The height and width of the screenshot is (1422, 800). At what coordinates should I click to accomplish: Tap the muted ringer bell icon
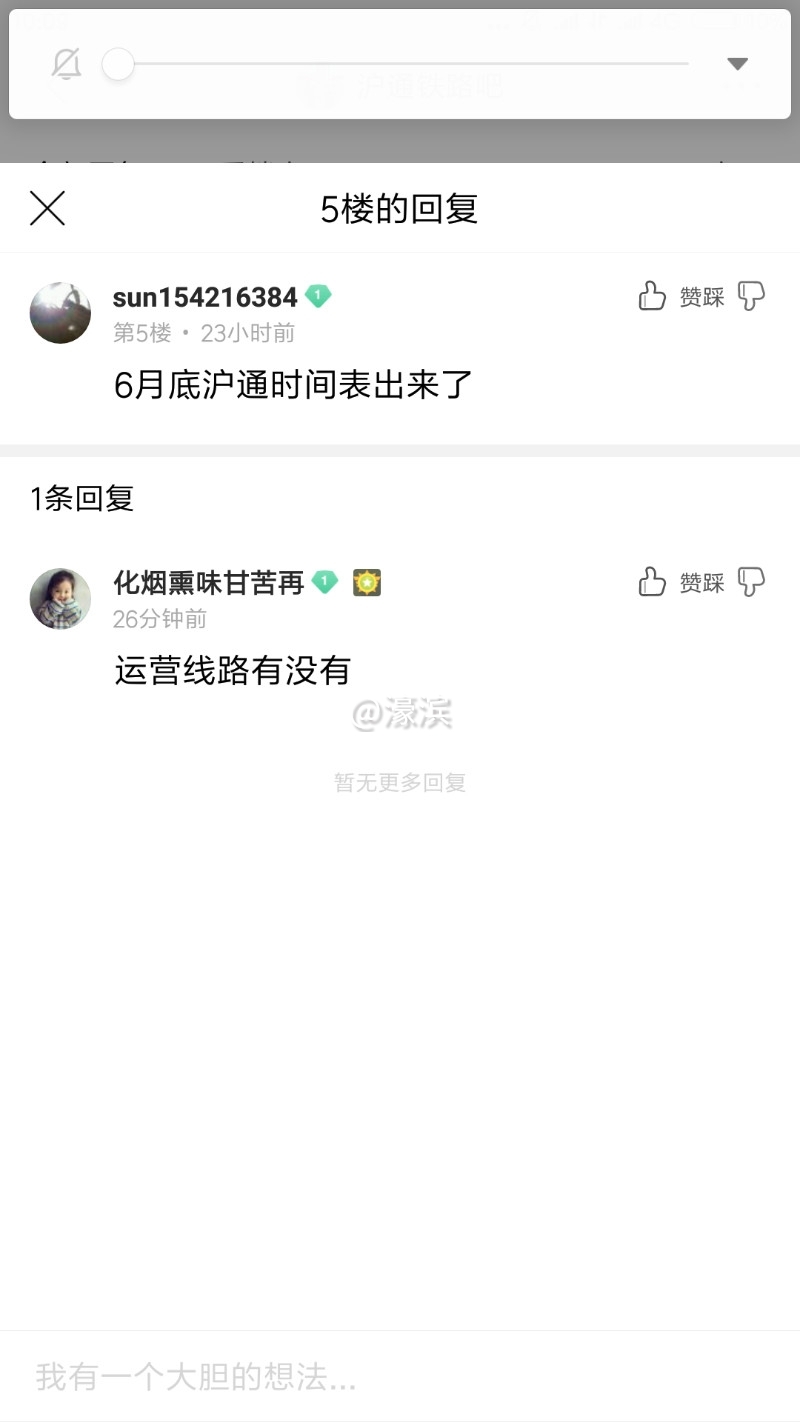(66, 64)
